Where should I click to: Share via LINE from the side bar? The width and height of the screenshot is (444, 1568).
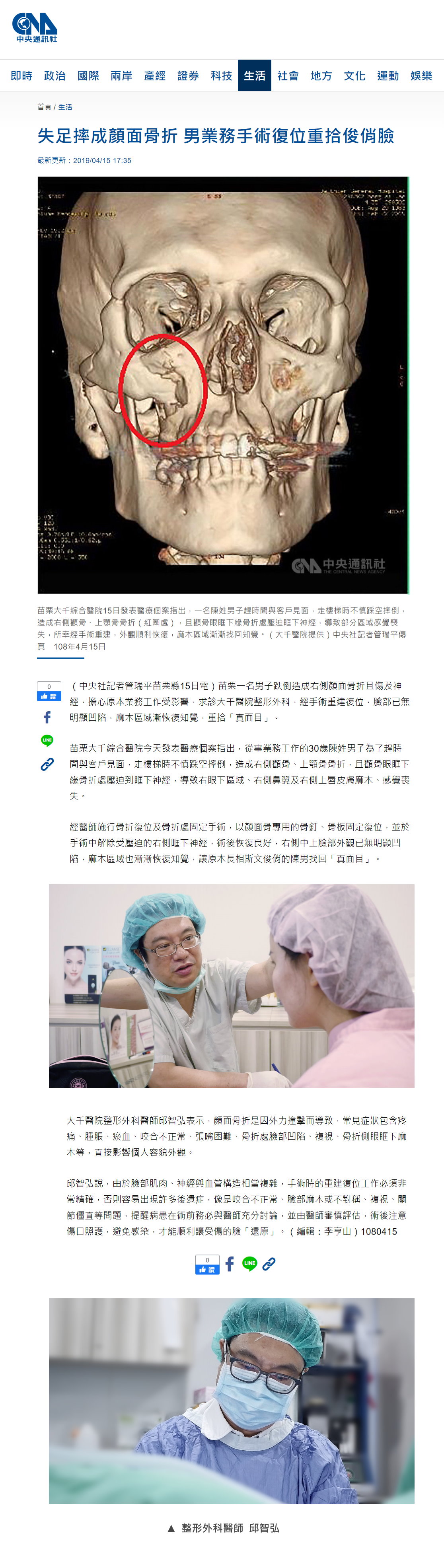[x=47, y=740]
